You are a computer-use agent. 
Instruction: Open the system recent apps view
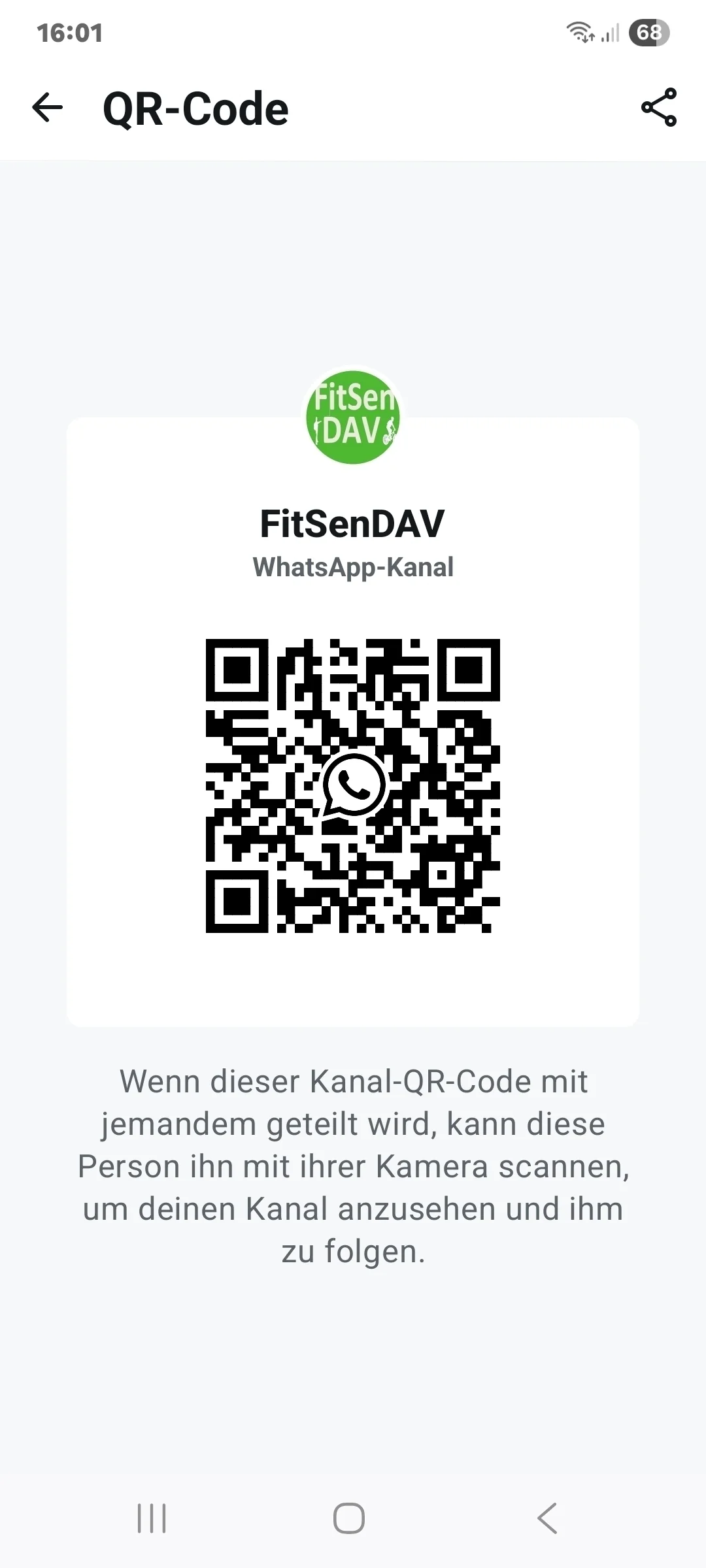152,1518
